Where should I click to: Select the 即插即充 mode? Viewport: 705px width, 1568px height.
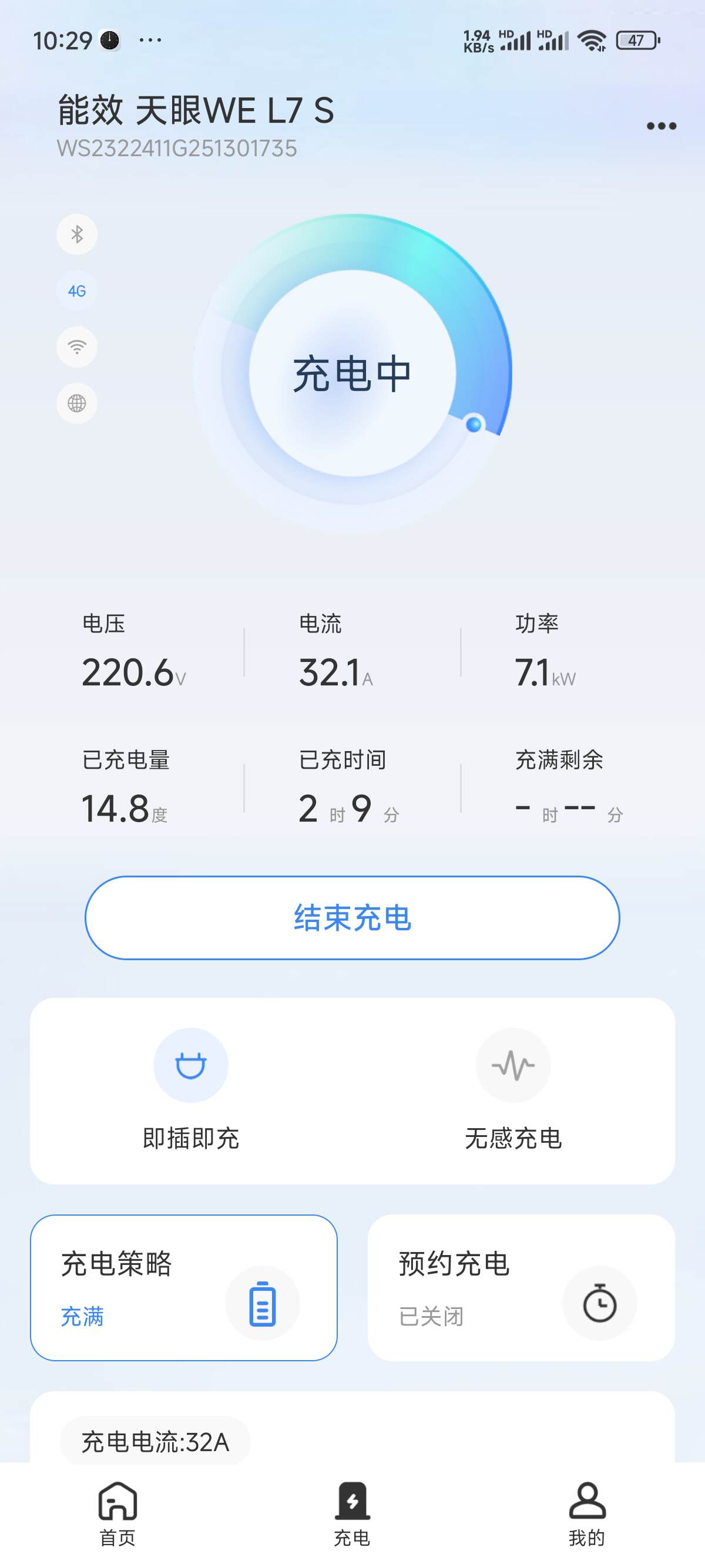point(190,1089)
